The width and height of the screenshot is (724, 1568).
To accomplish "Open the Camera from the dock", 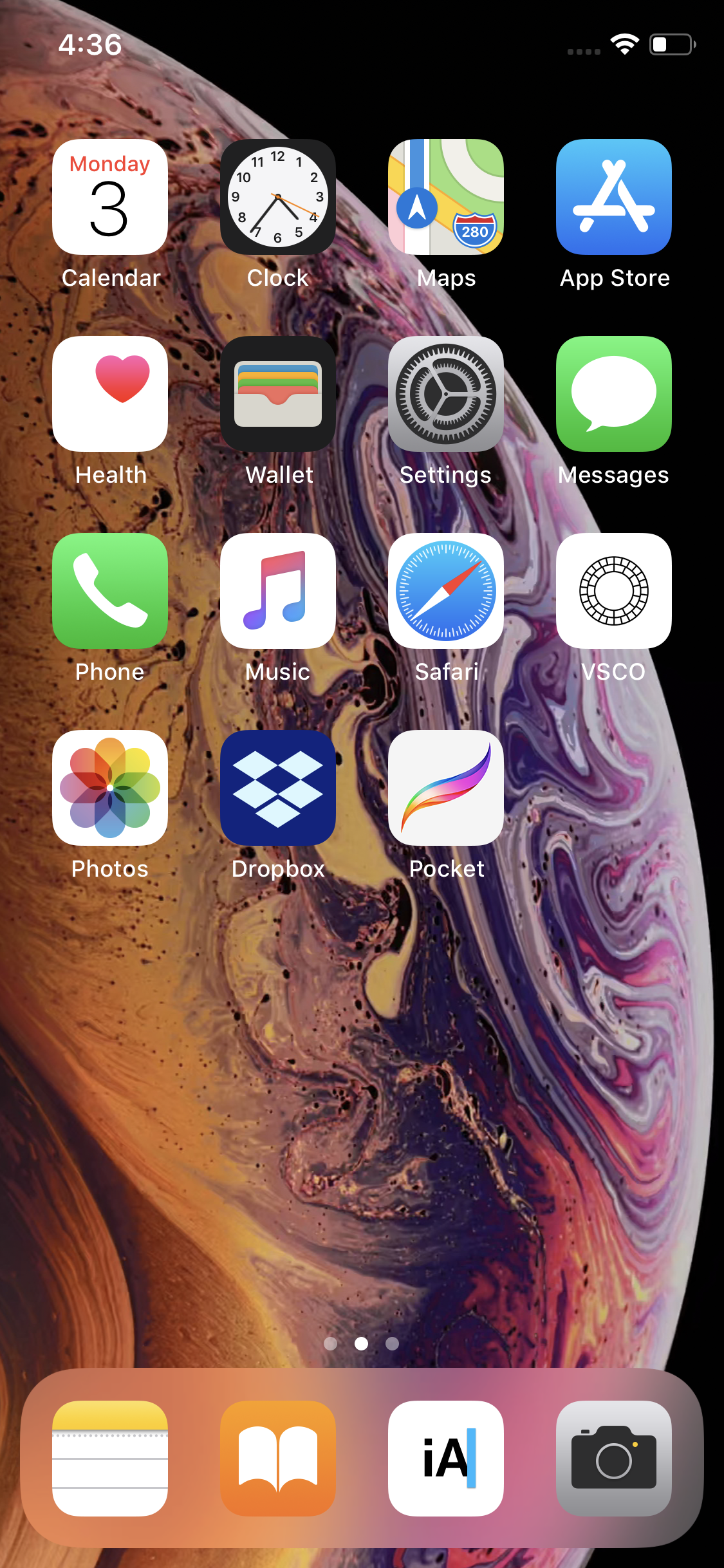I will pyautogui.click(x=614, y=1459).
